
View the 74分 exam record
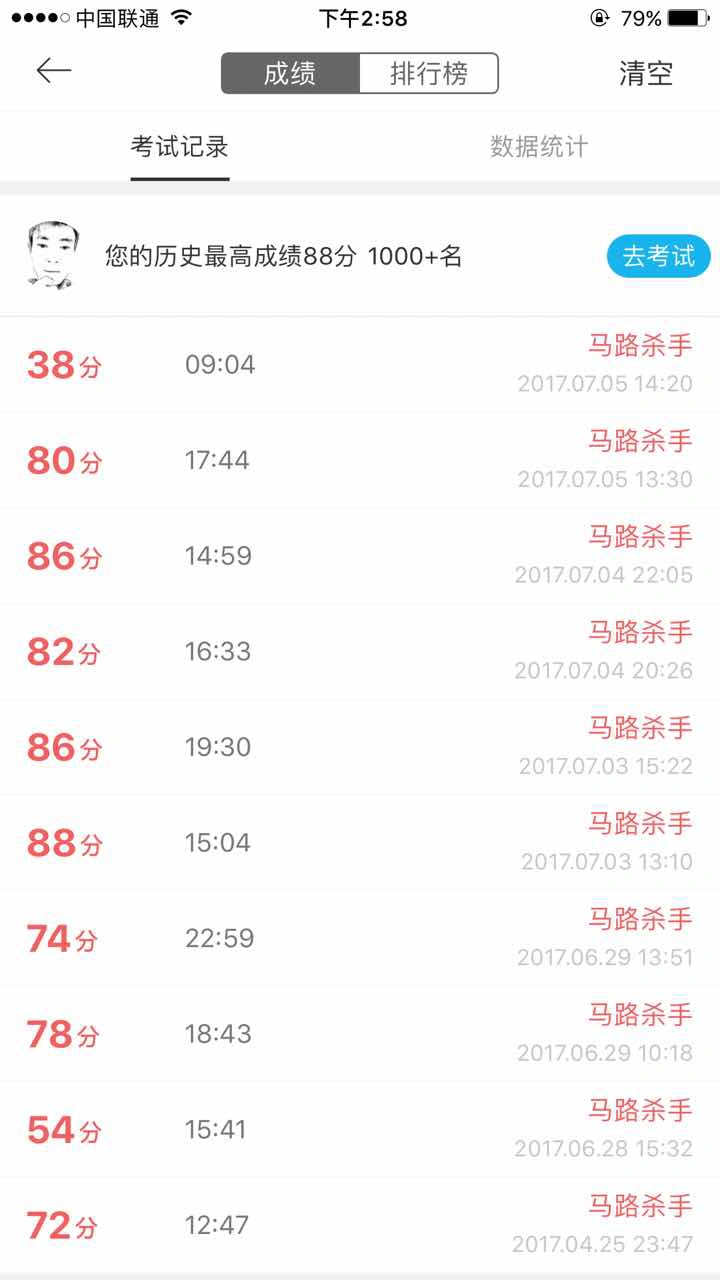tap(360, 939)
